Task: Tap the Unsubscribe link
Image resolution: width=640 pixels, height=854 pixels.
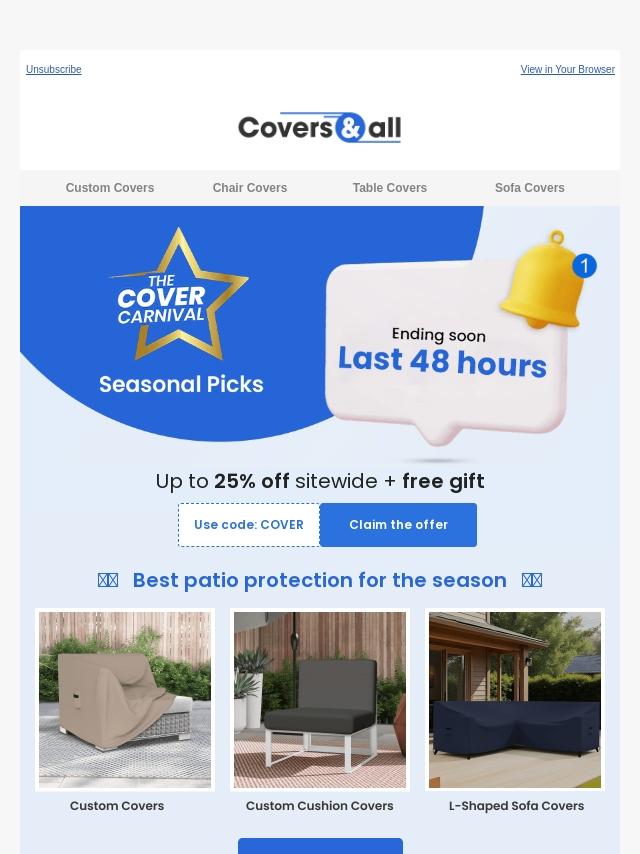Action: [54, 70]
